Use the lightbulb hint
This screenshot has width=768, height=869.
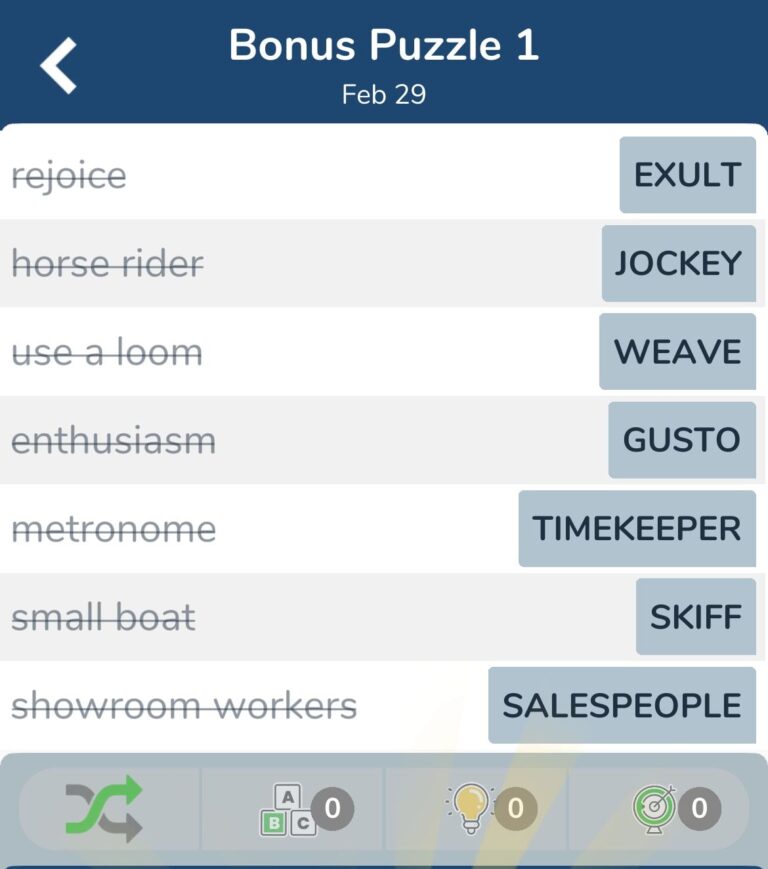pyautogui.click(x=473, y=808)
